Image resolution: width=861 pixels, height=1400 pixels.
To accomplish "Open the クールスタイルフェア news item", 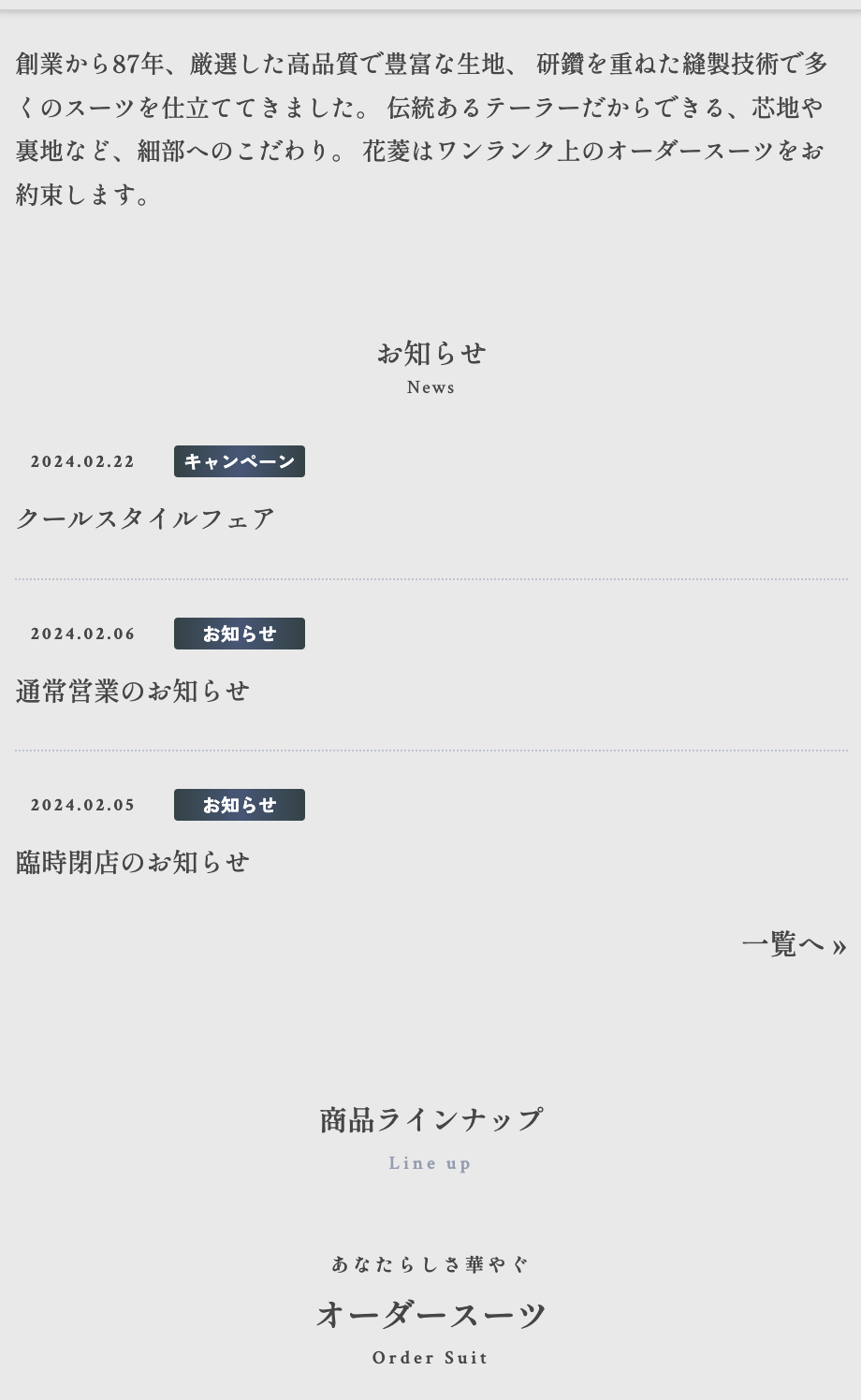I will [x=145, y=518].
